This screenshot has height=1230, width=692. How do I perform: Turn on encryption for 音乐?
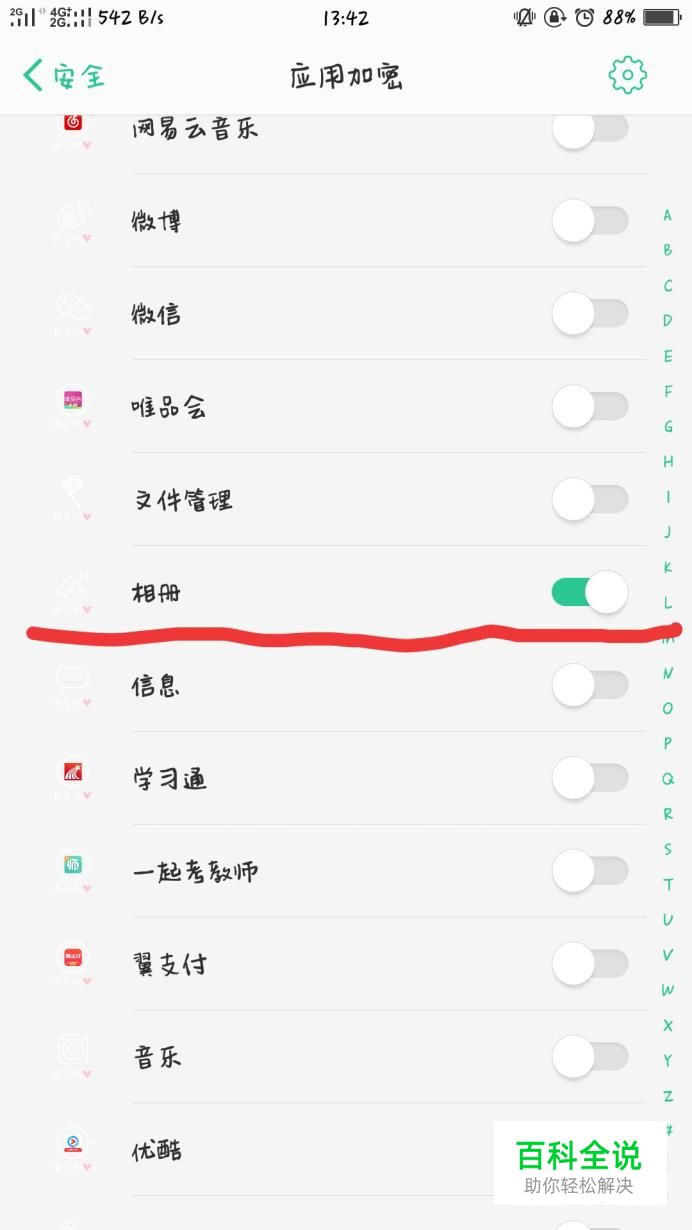590,1057
